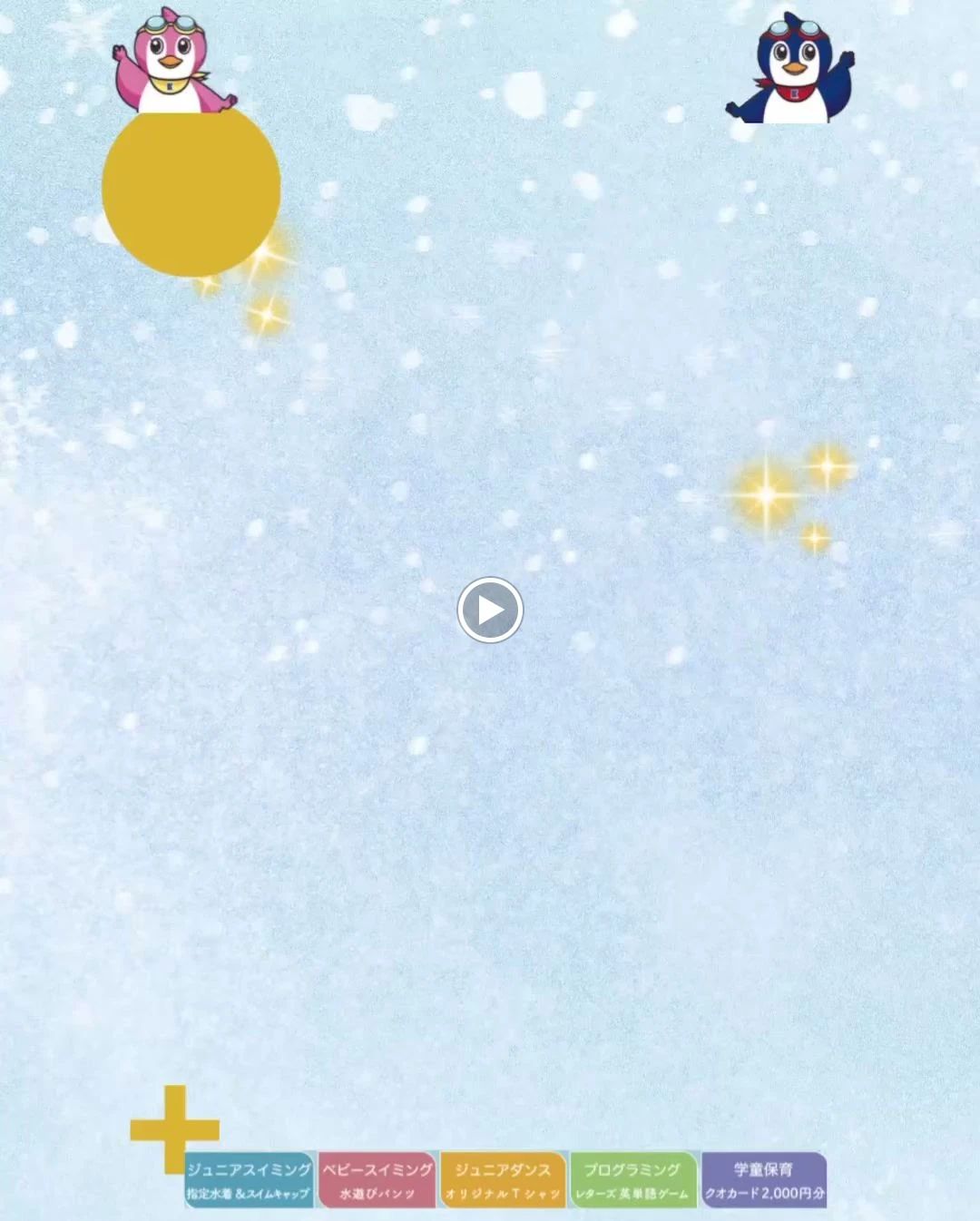This screenshot has width=980, height=1221.
Task: Open the ジュニアスイミング course label
Action: click(250, 1171)
